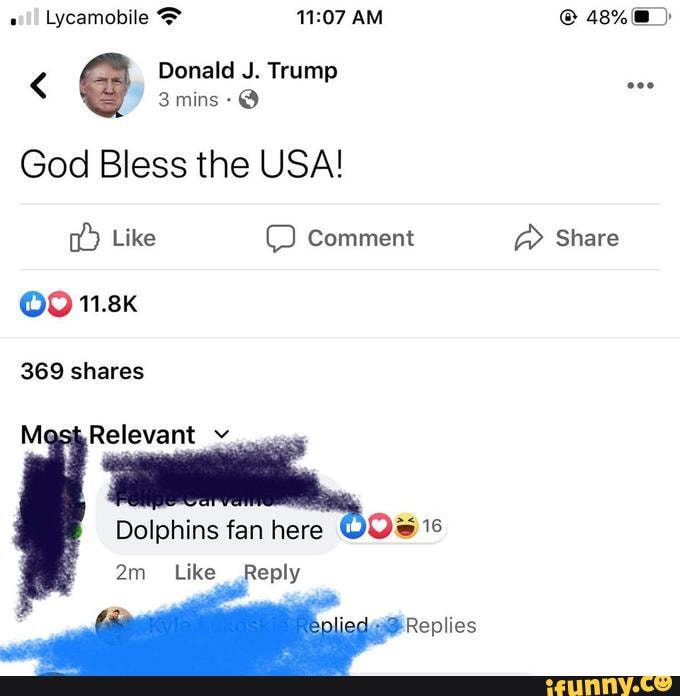Comment on the post
Screen dimensions: 680x696
[x=340, y=238]
